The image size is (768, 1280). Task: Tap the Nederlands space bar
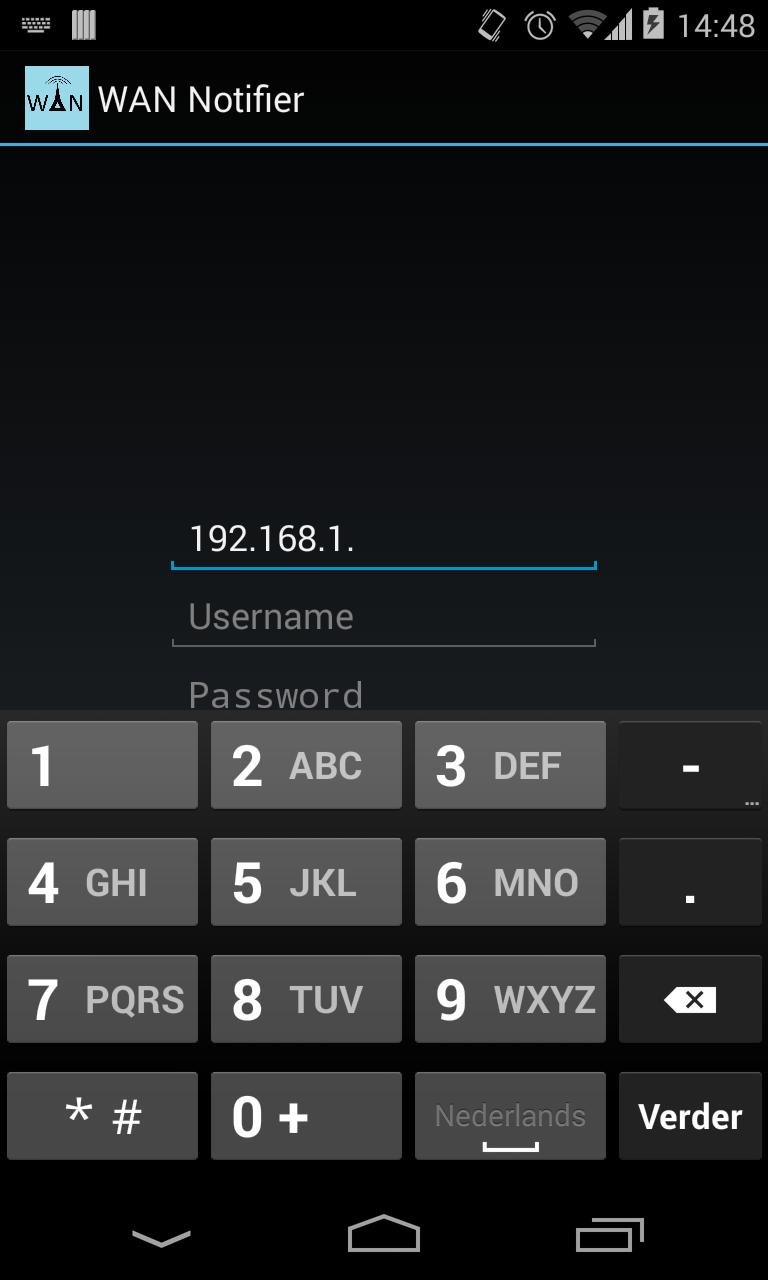point(510,1116)
